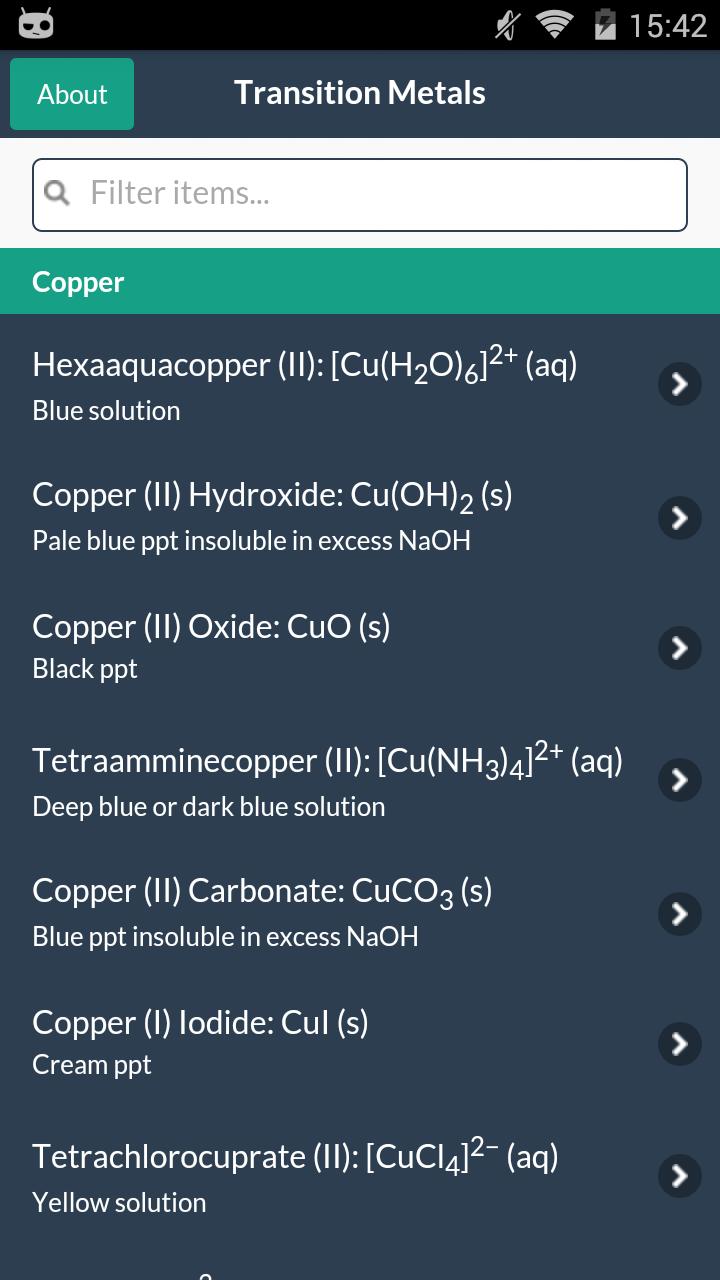This screenshot has height=1280, width=720.
Task: Open the Hexaaquacopper (II) entry
Action: tap(340, 384)
